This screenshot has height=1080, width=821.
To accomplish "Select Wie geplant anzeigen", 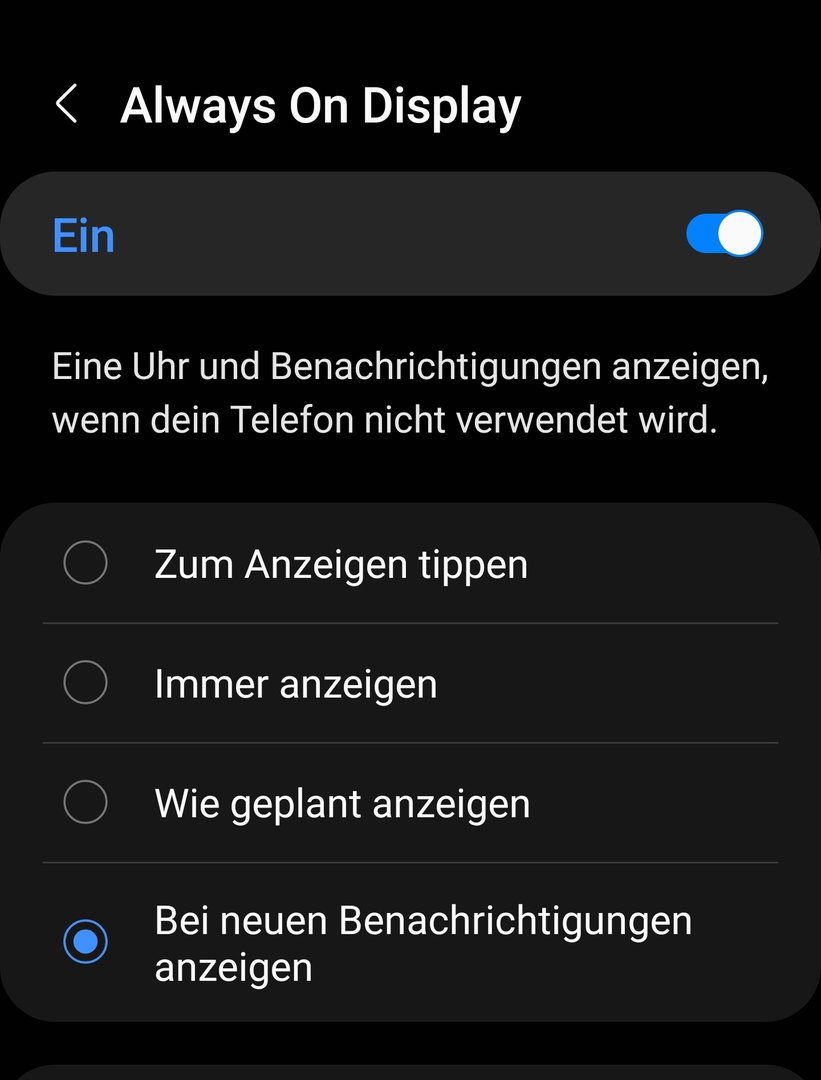I will [x=85, y=803].
